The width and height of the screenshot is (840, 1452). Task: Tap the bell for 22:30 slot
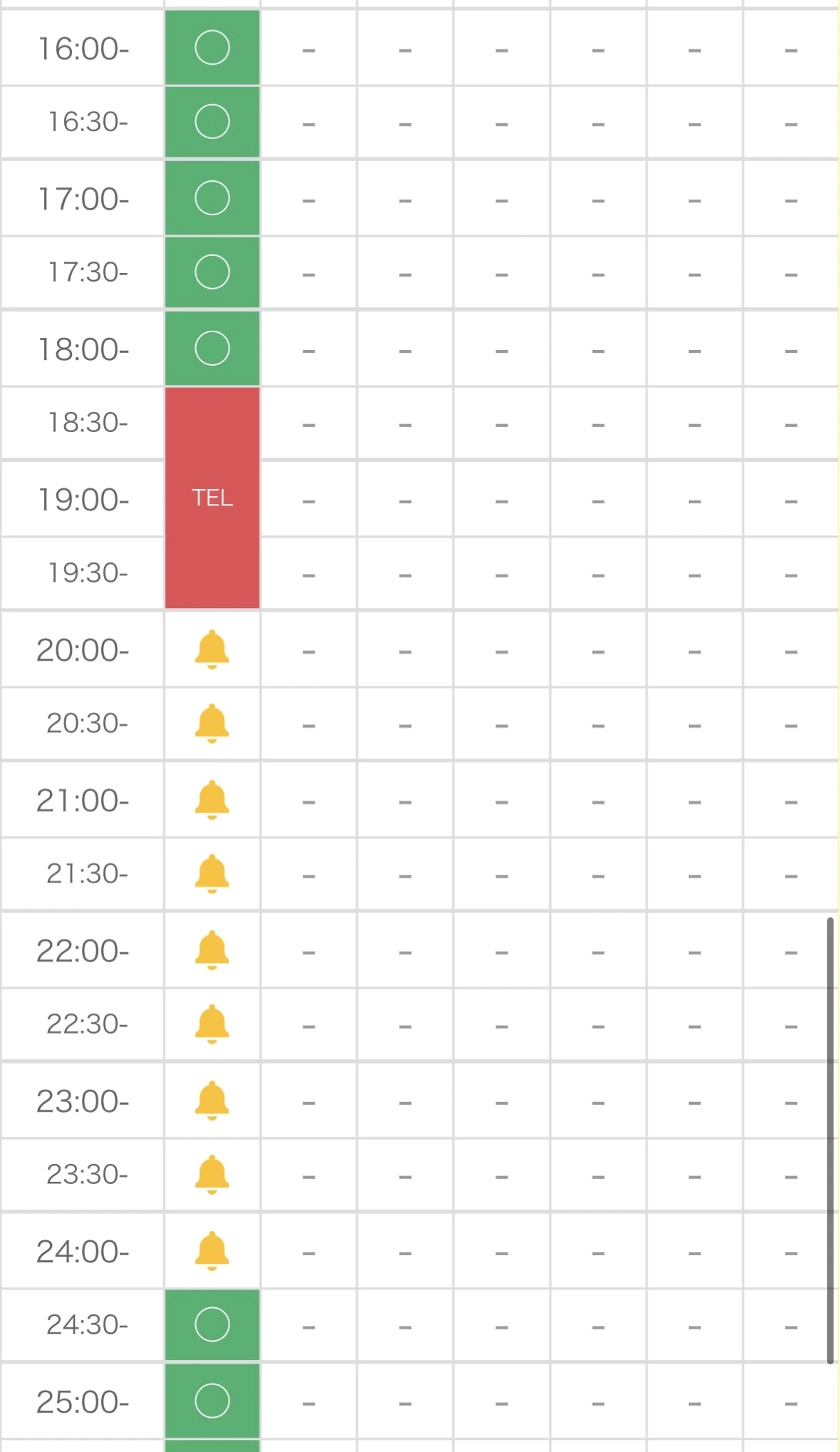coord(212,1024)
